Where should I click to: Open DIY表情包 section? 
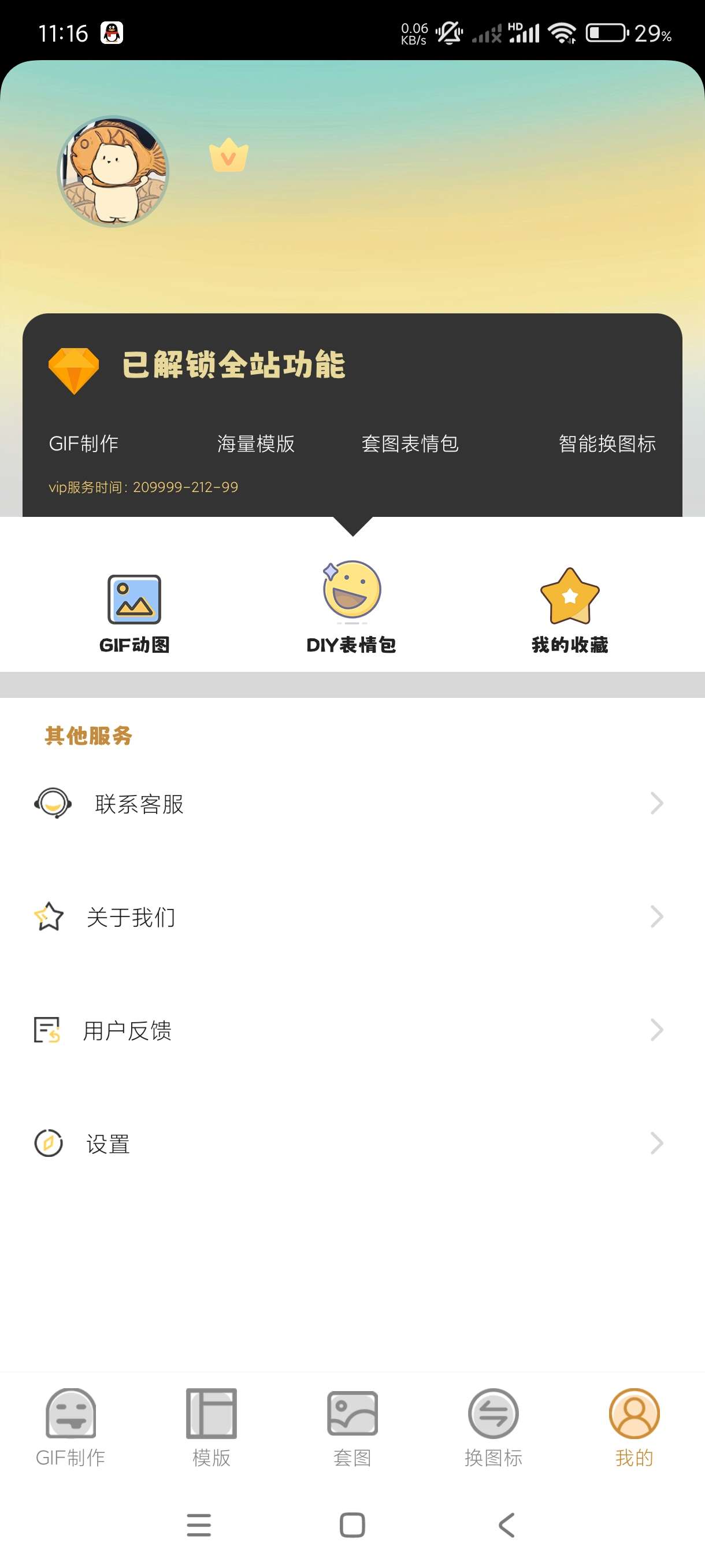click(x=351, y=608)
